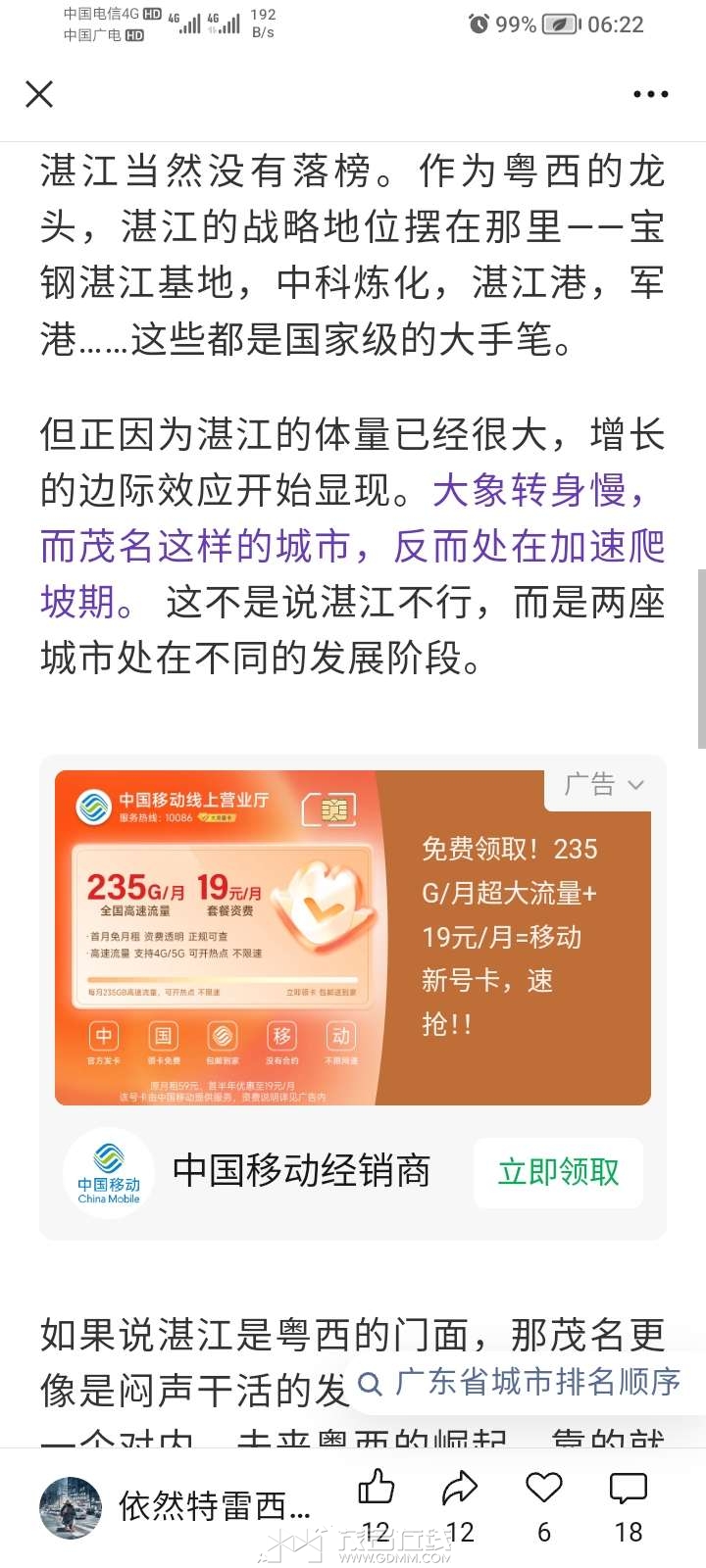This screenshot has width=706, height=1568.
Task: Close the article page
Action: [x=39, y=94]
